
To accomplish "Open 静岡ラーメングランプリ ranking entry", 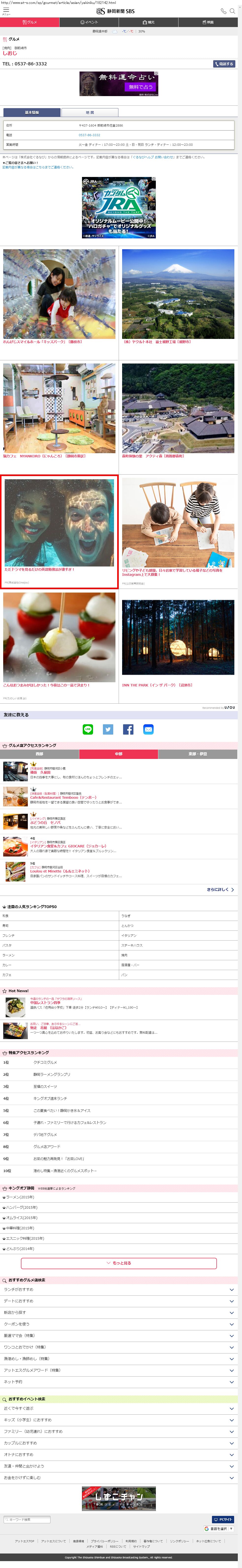I will pyautogui.click(x=52, y=1074).
